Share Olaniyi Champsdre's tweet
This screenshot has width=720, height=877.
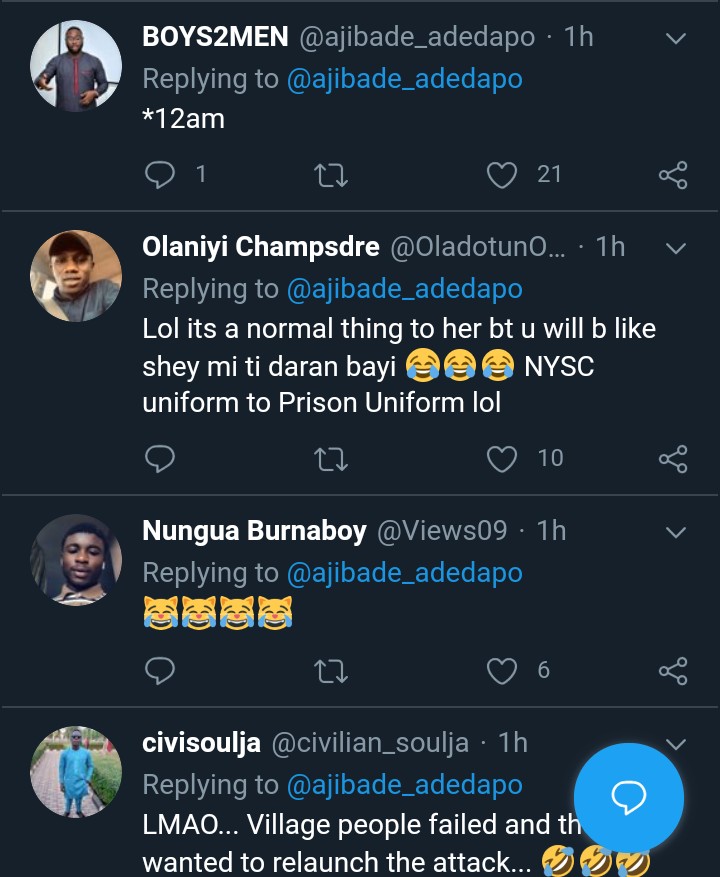pos(673,460)
